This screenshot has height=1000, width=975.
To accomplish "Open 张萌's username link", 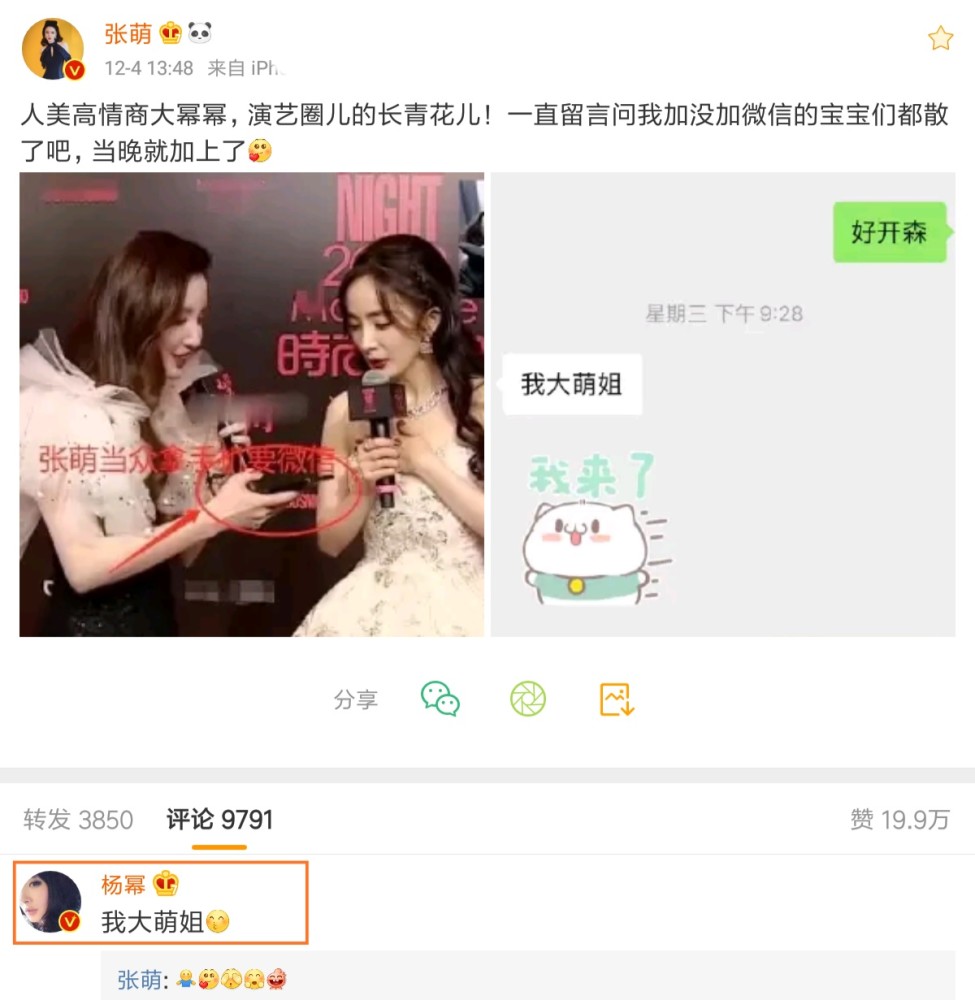I will [x=128, y=34].
